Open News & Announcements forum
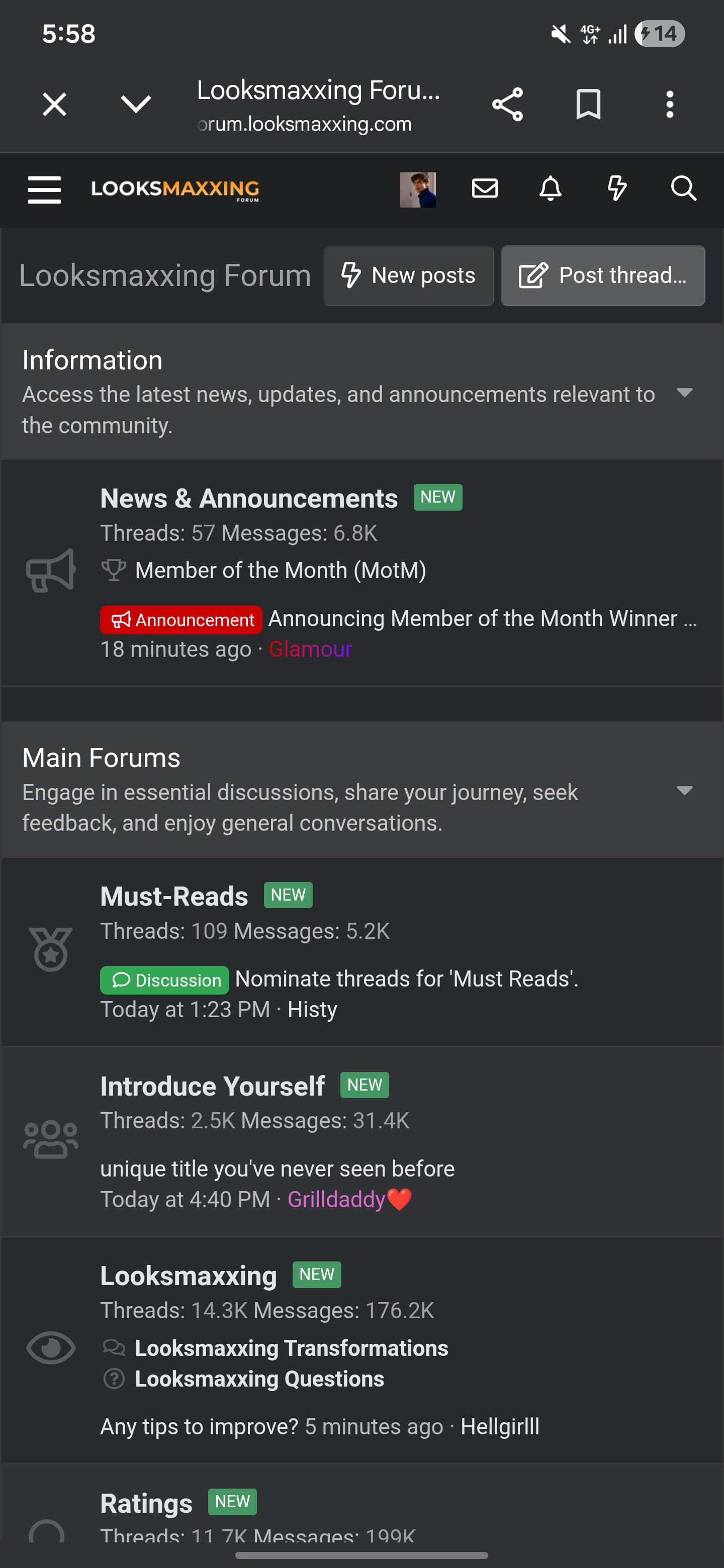Screen dimensions: 724x1568 (249, 498)
